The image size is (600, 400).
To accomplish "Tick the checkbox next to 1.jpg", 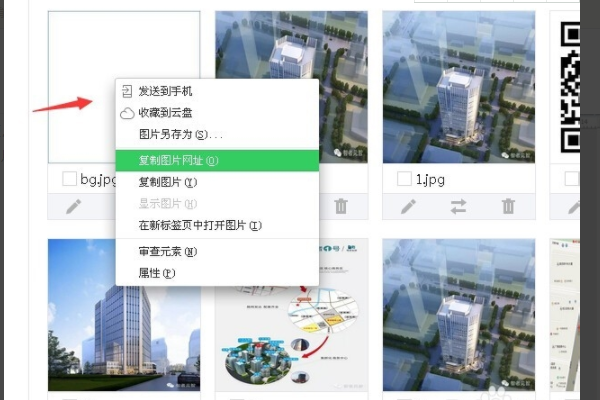I will pyautogui.click(x=405, y=179).
